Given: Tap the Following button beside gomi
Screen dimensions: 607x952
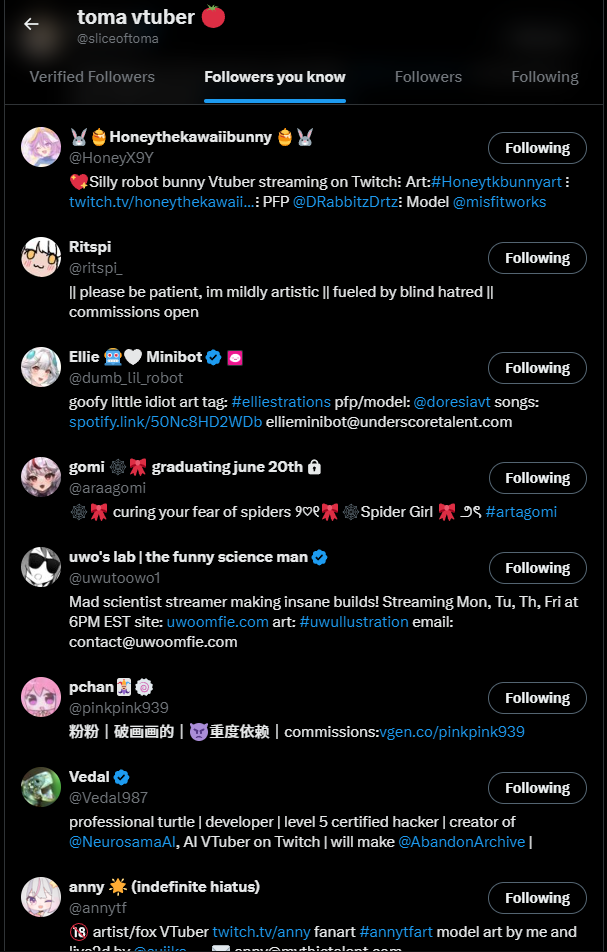Looking at the screenshot, I should 537,478.
